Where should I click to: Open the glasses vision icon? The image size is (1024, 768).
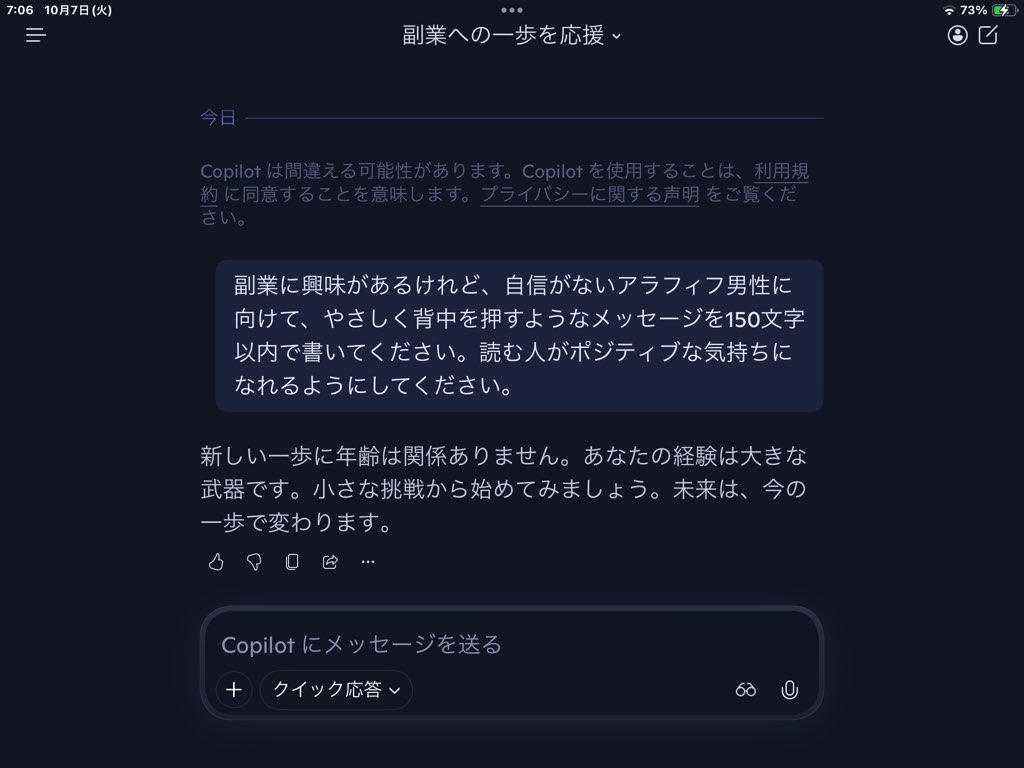(746, 689)
